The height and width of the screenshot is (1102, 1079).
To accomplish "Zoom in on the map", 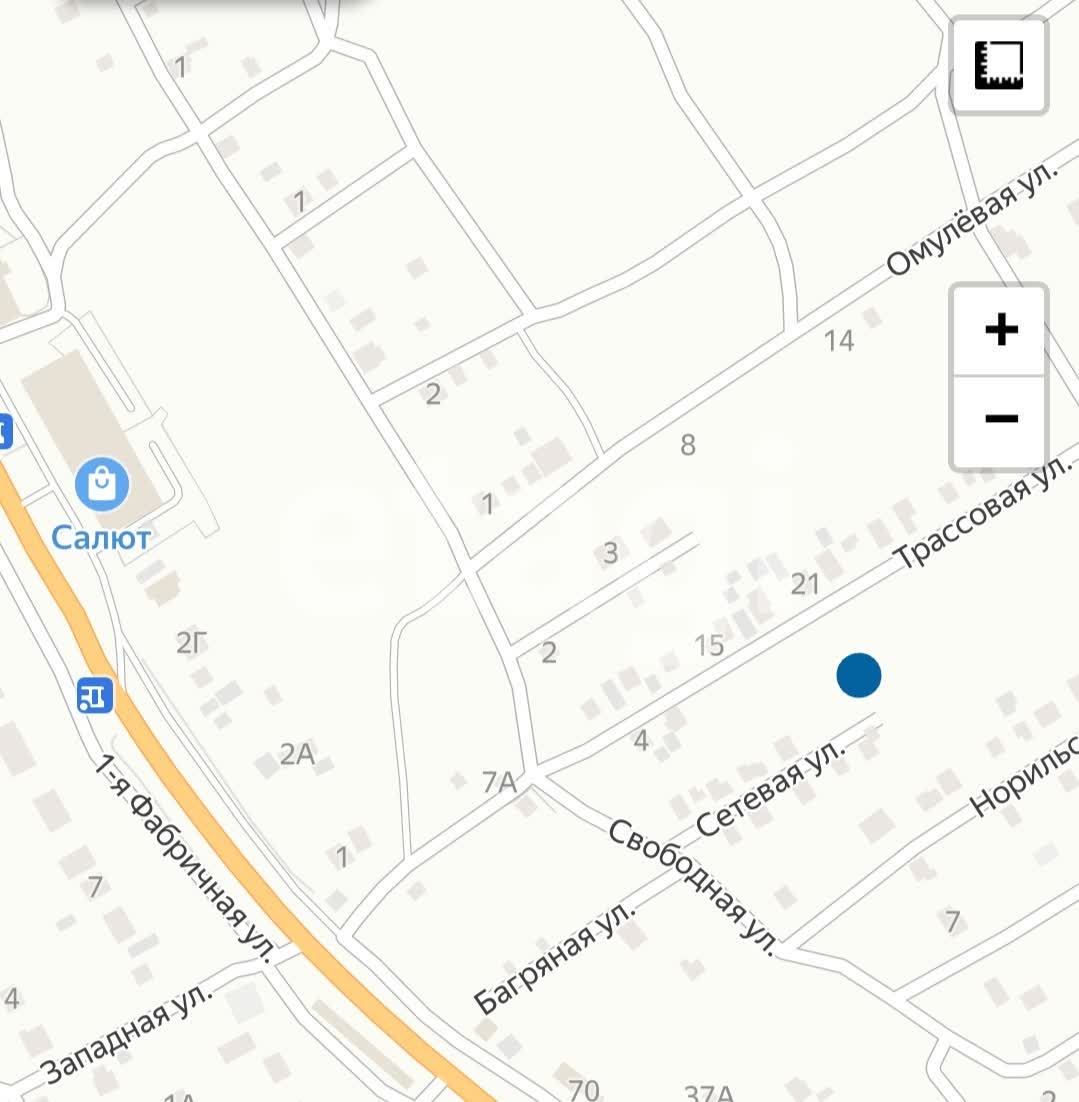I will coord(1000,330).
